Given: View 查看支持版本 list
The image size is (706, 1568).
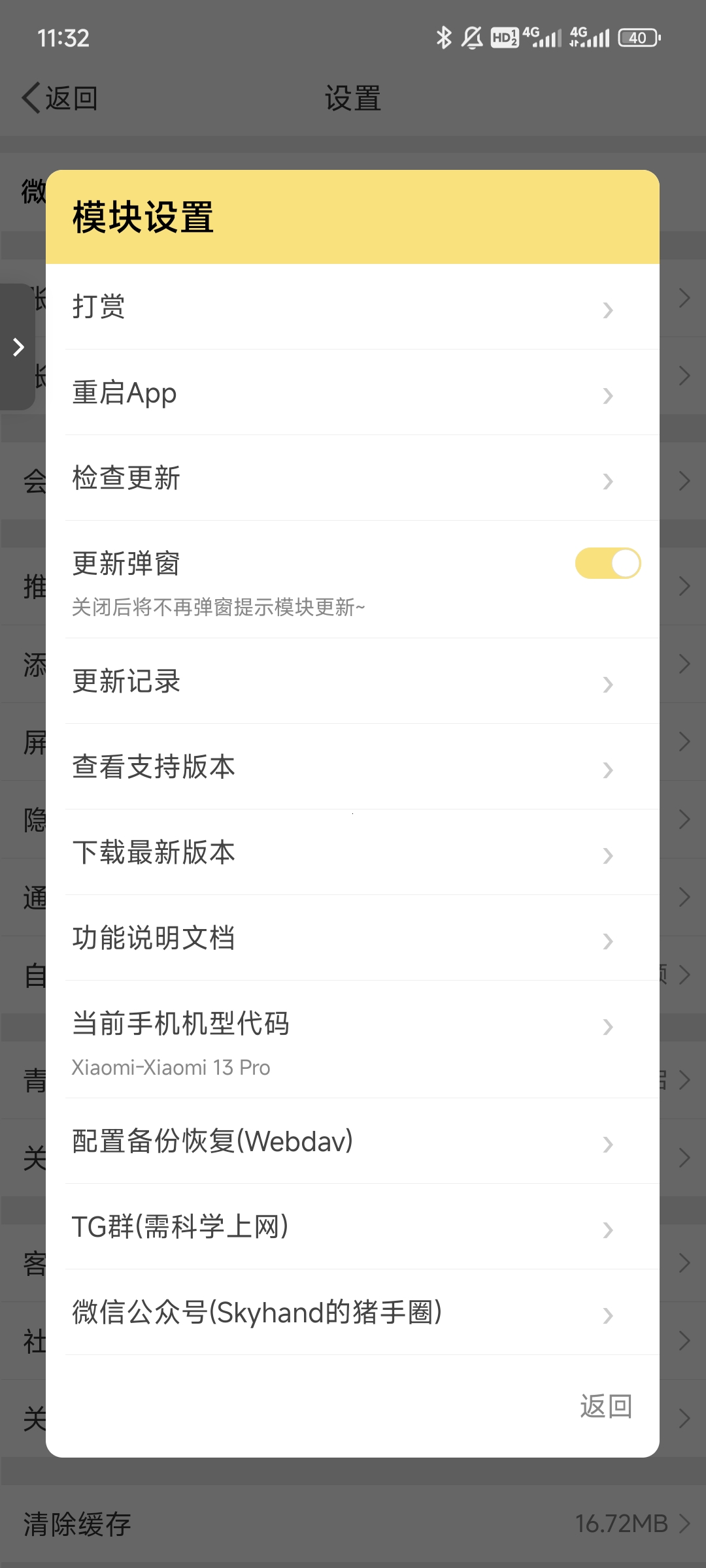Looking at the screenshot, I should pos(353,767).
